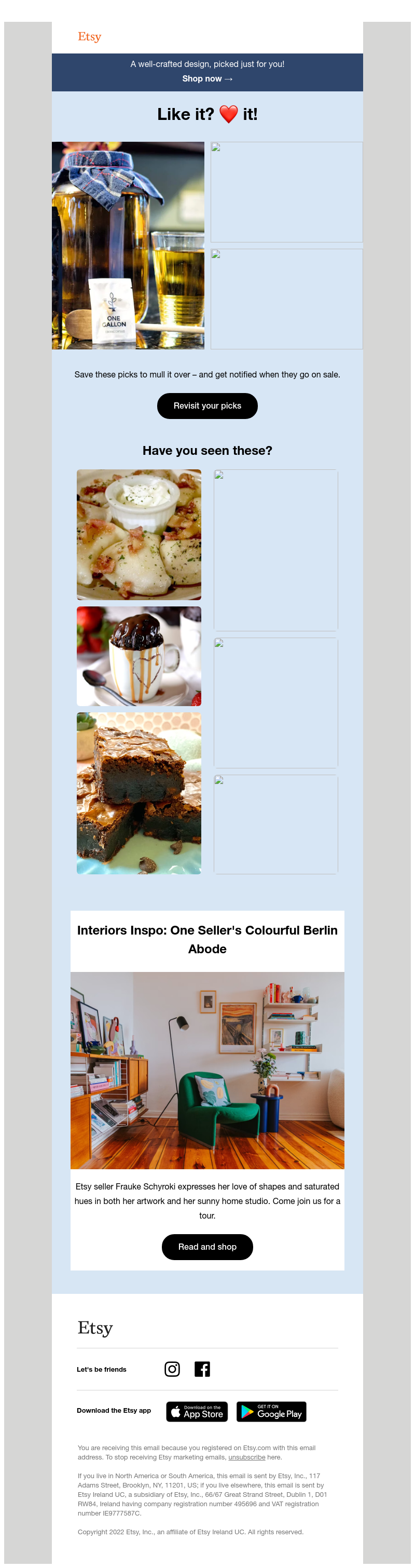Open Etsy's Instagram page

click(172, 1369)
